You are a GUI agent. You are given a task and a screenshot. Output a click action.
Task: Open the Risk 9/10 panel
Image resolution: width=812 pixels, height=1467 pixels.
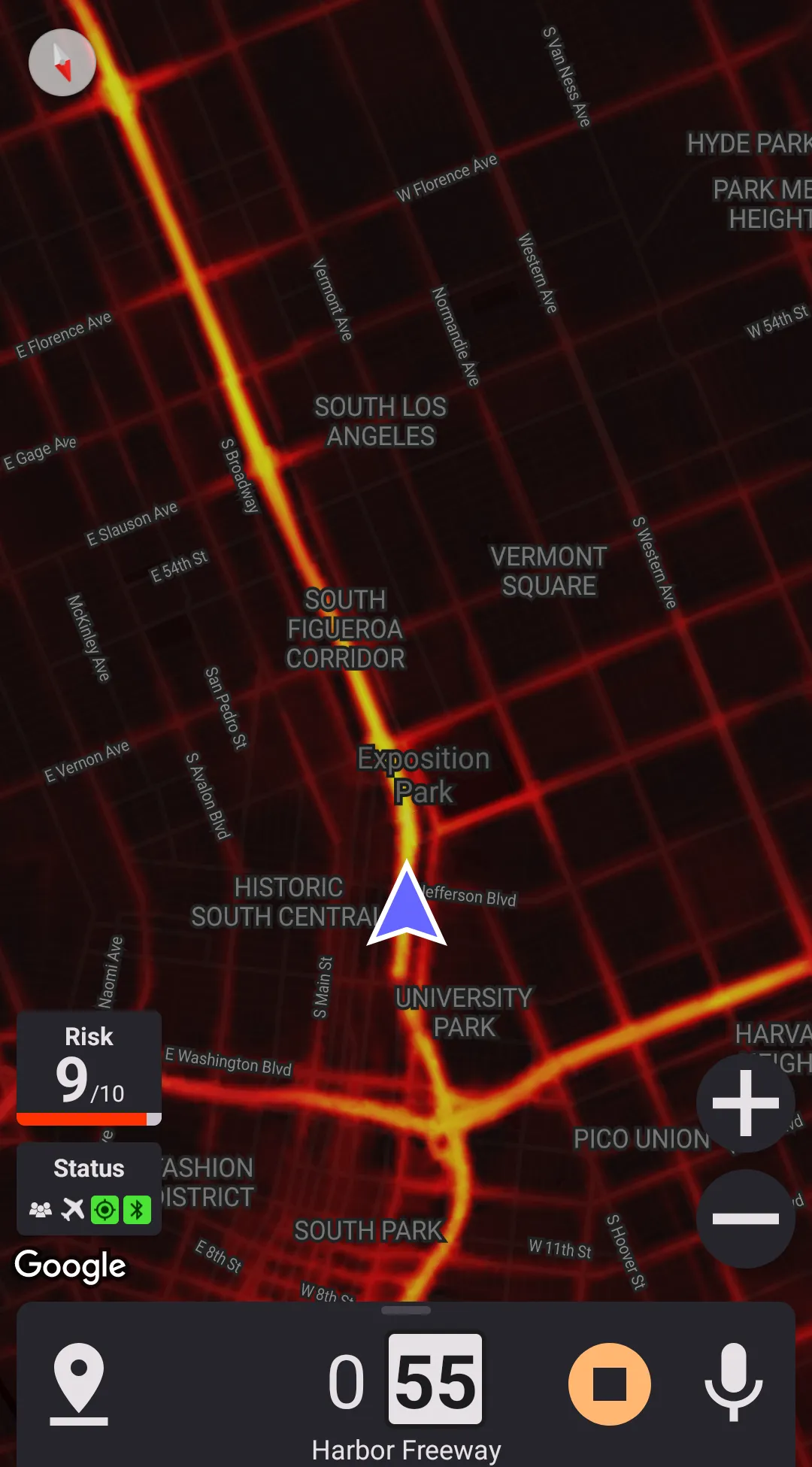click(89, 1068)
